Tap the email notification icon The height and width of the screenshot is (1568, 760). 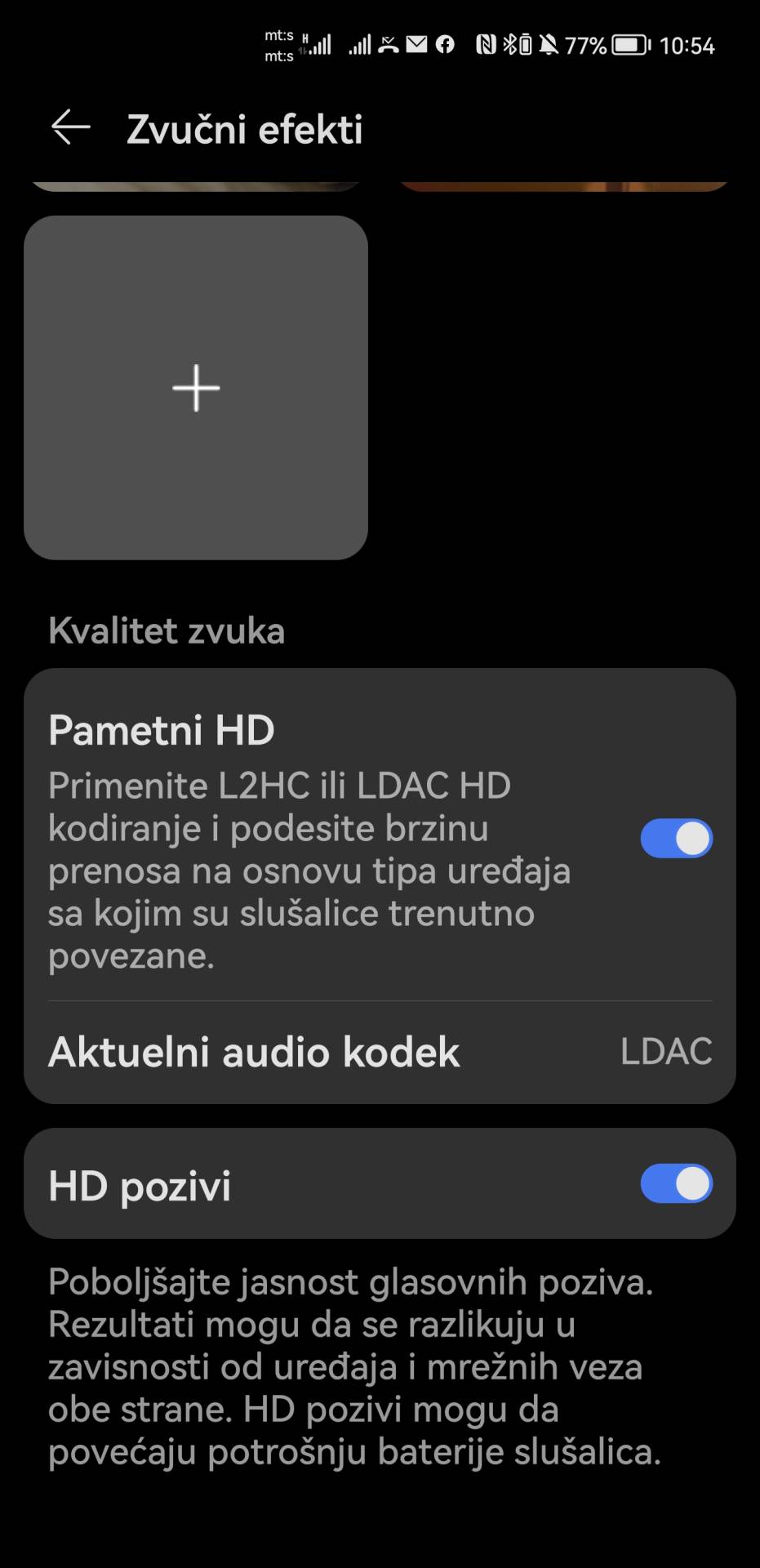416,45
